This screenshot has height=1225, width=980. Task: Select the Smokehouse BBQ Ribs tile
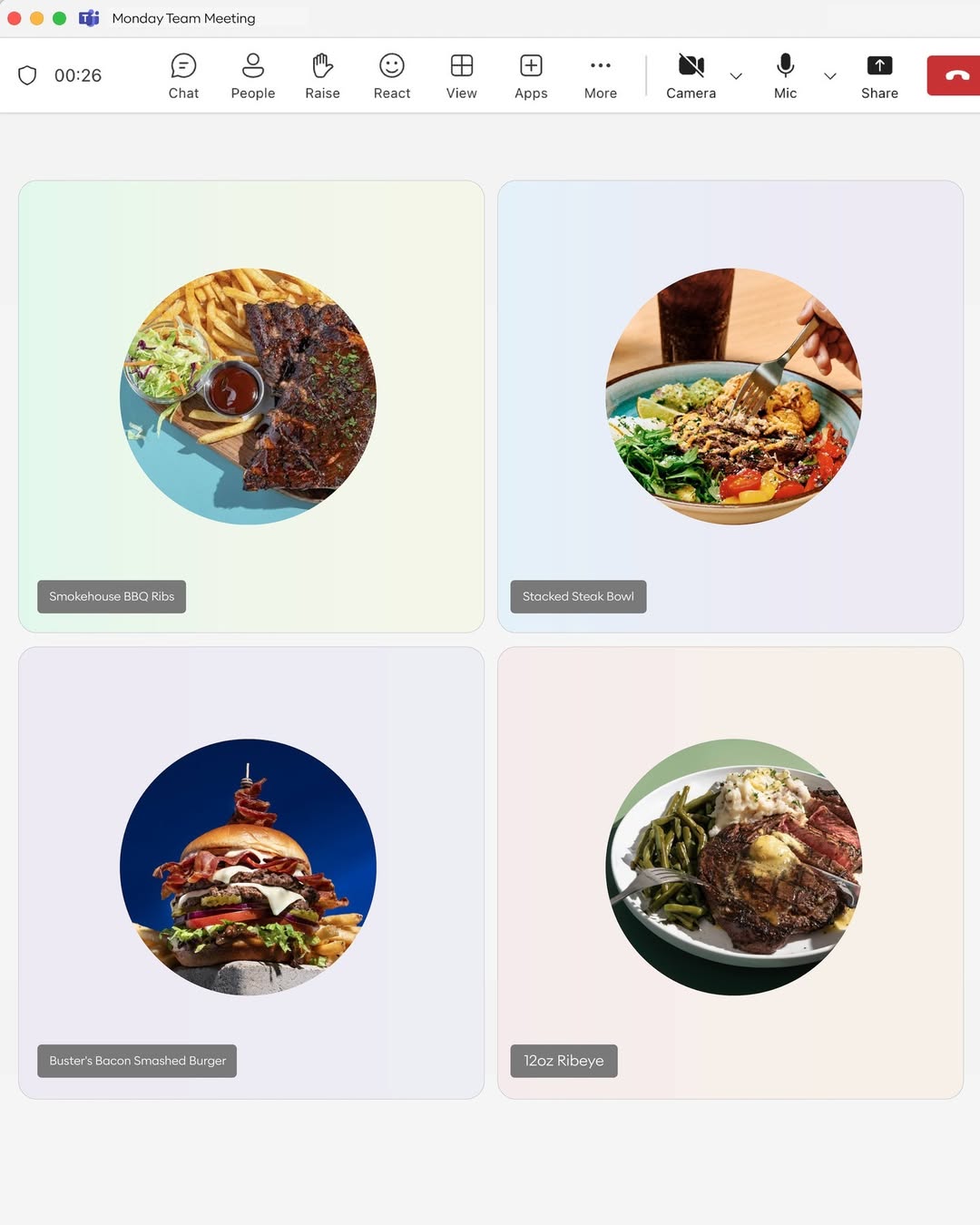[x=251, y=406]
